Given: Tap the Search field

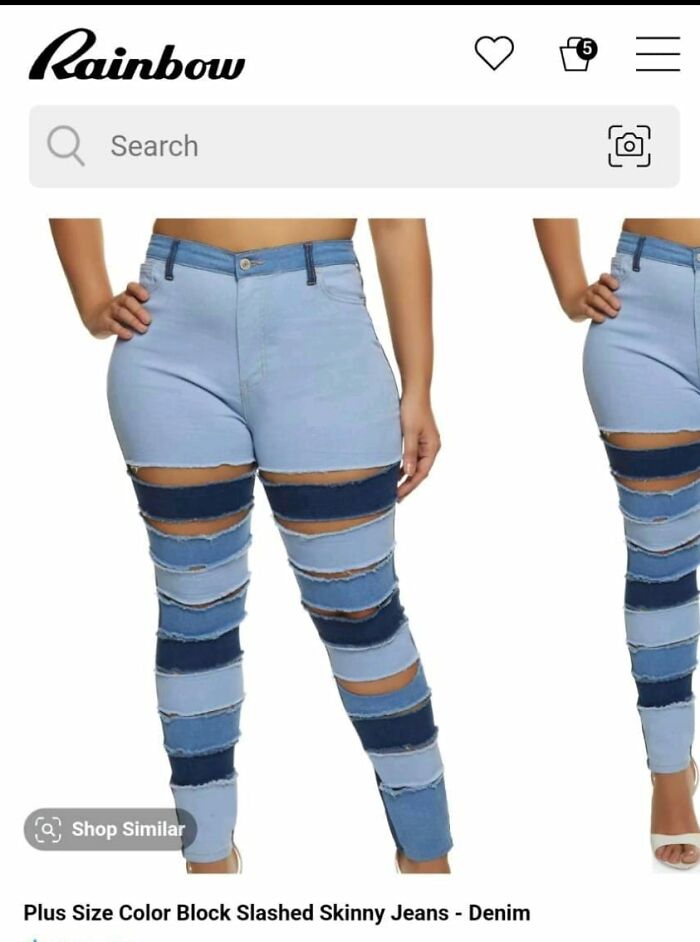Looking at the screenshot, I should pyautogui.click(x=320, y=146).
